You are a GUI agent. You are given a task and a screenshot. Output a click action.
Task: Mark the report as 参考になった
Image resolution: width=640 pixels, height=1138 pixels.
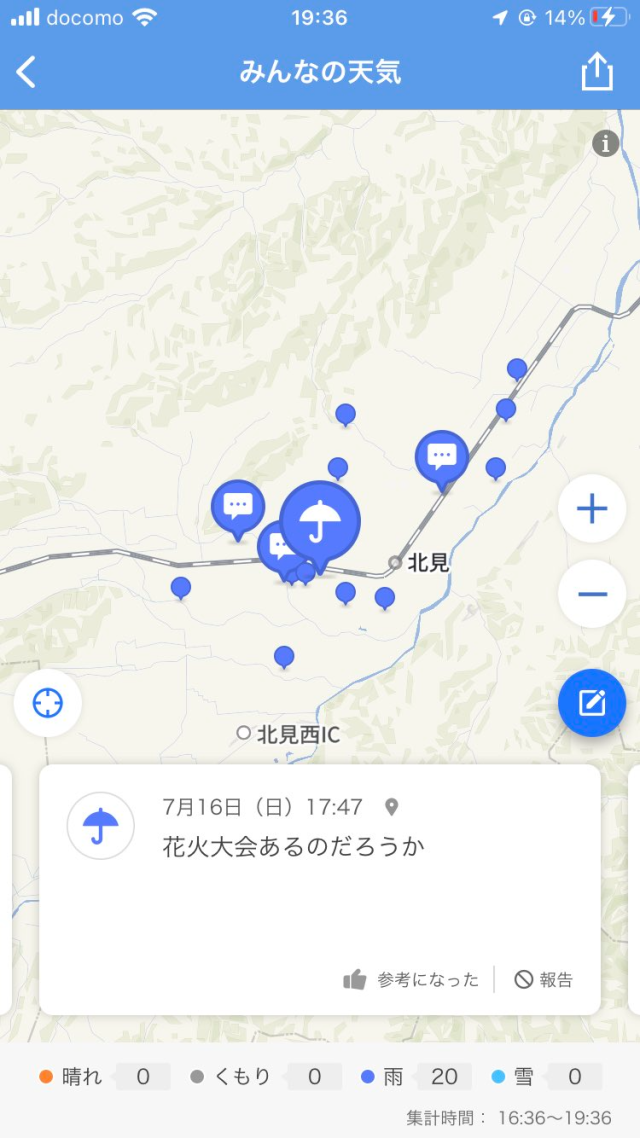pos(411,980)
